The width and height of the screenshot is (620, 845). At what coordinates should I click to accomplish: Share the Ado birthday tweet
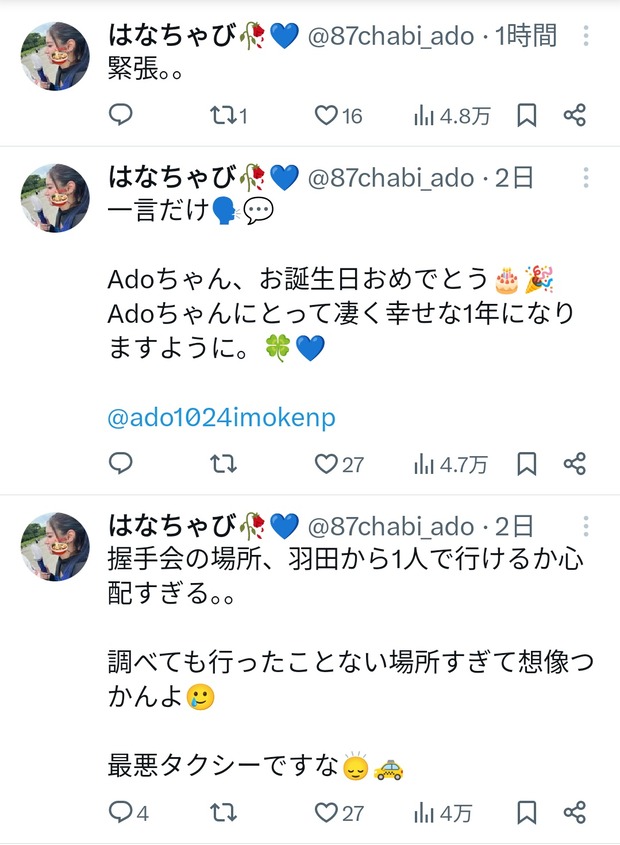click(x=574, y=464)
